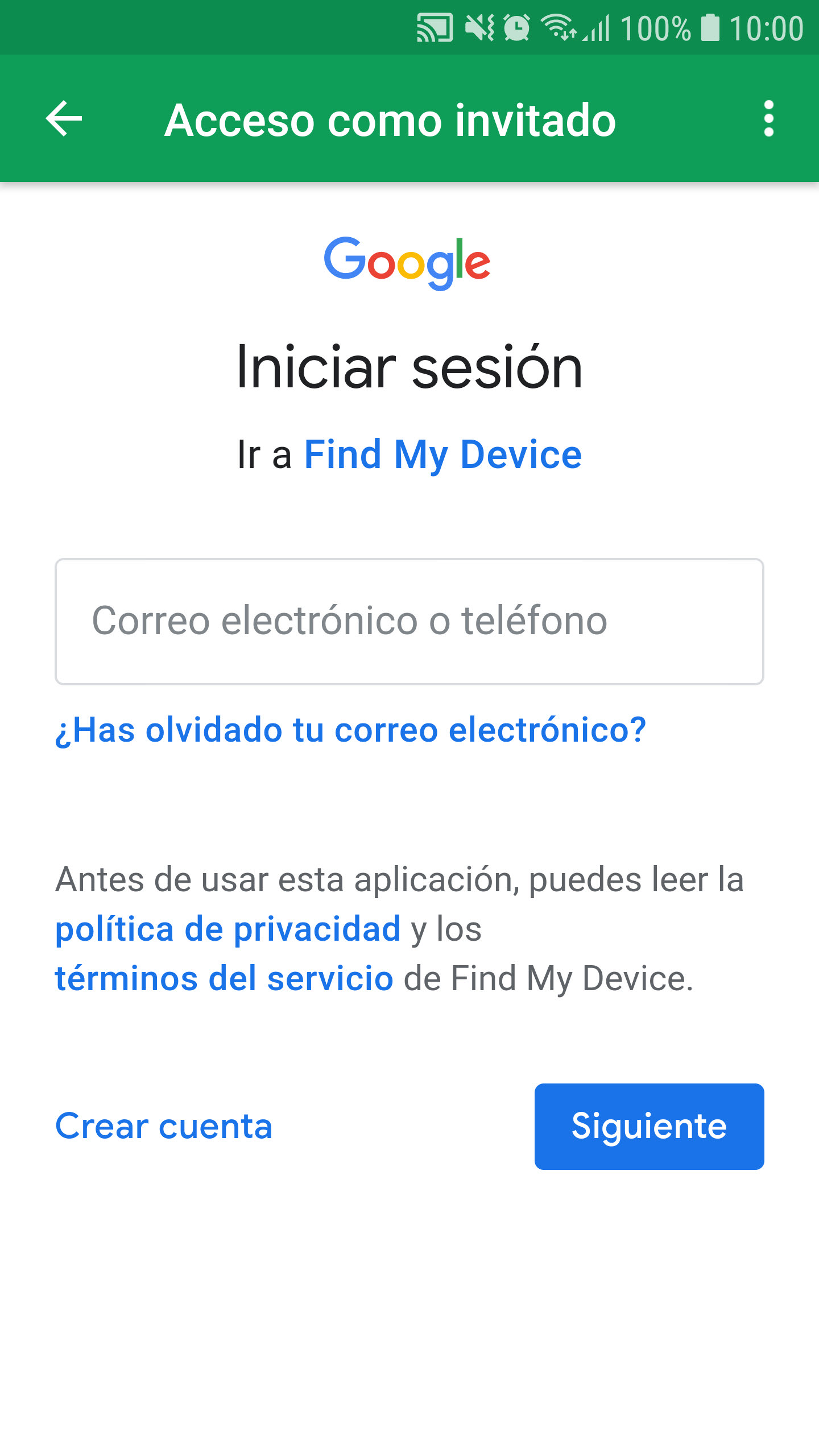Screen dimensions: 819x1456
Task: Open the política de privacidad link
Action: [x=227, y=929]
